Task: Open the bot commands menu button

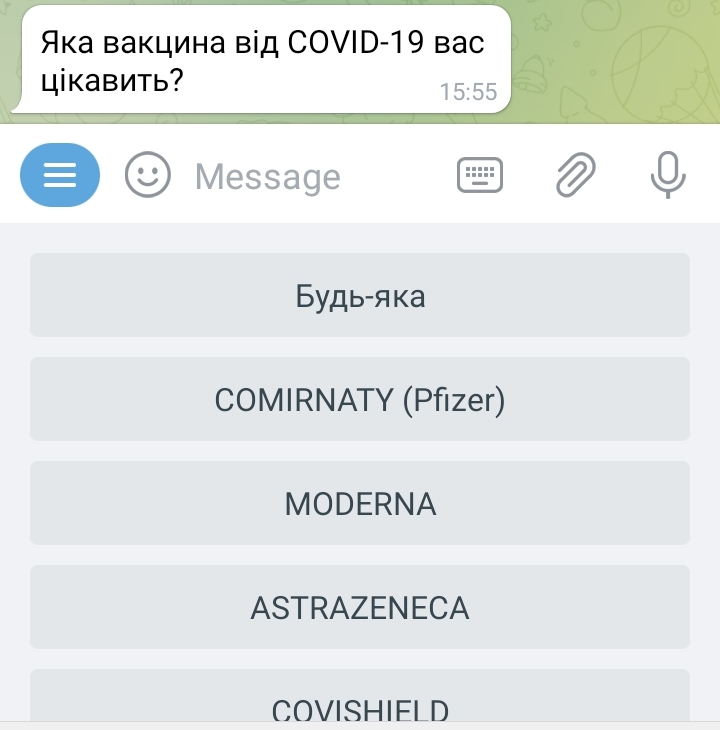Action: click(x=60, y=176)
